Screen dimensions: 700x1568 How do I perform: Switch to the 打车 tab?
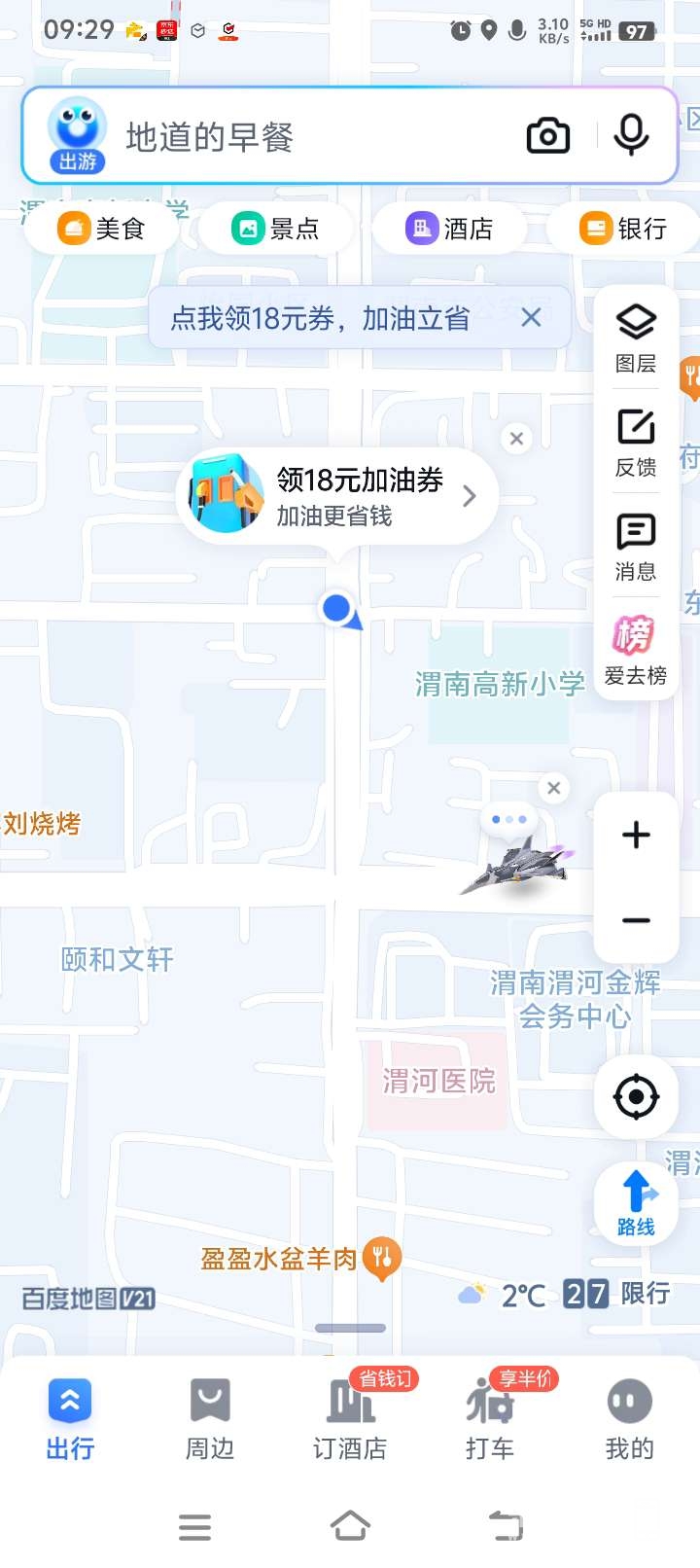pos(489,1419)
